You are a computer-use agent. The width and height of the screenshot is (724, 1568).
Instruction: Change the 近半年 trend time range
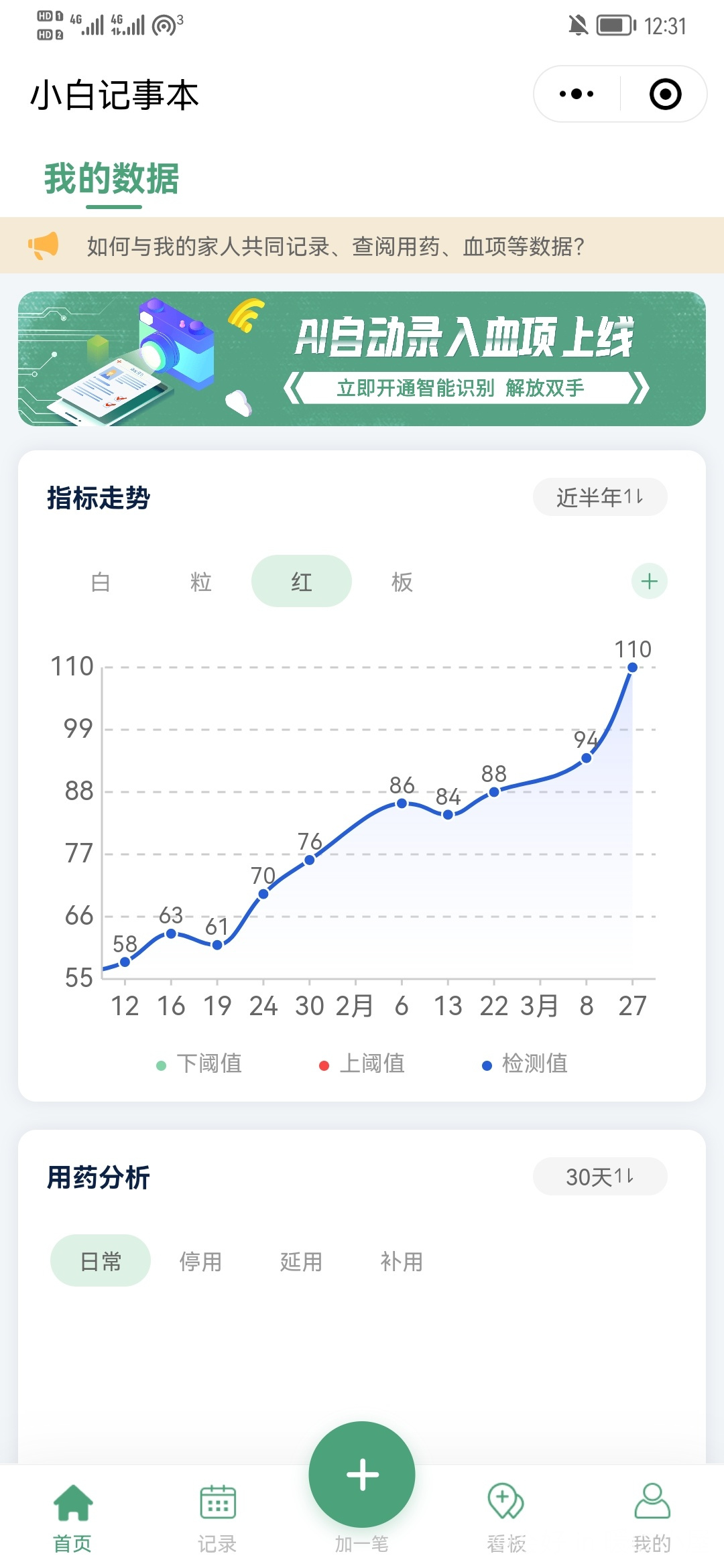click(x=600, y=497)
